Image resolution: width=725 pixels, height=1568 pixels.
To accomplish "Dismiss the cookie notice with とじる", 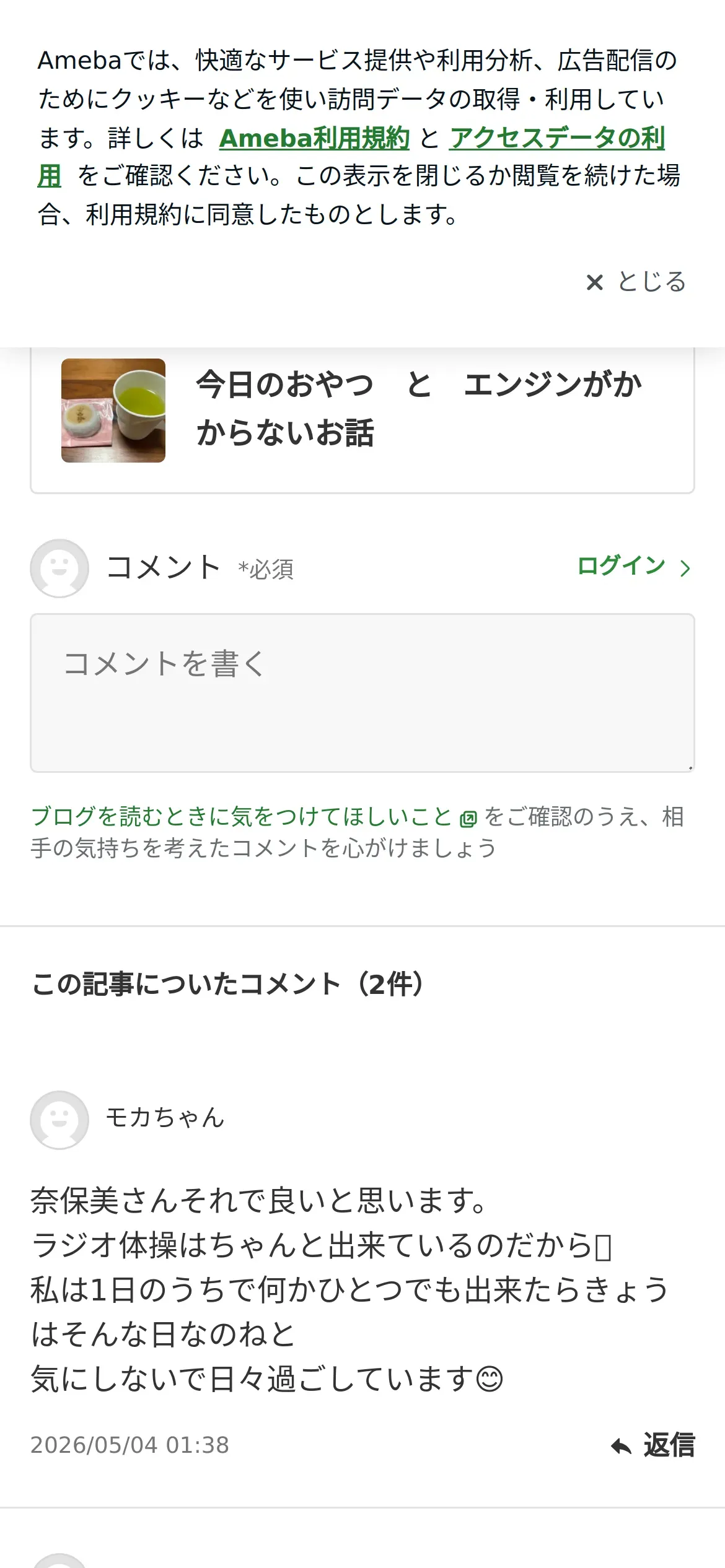I will click(636, 282).
